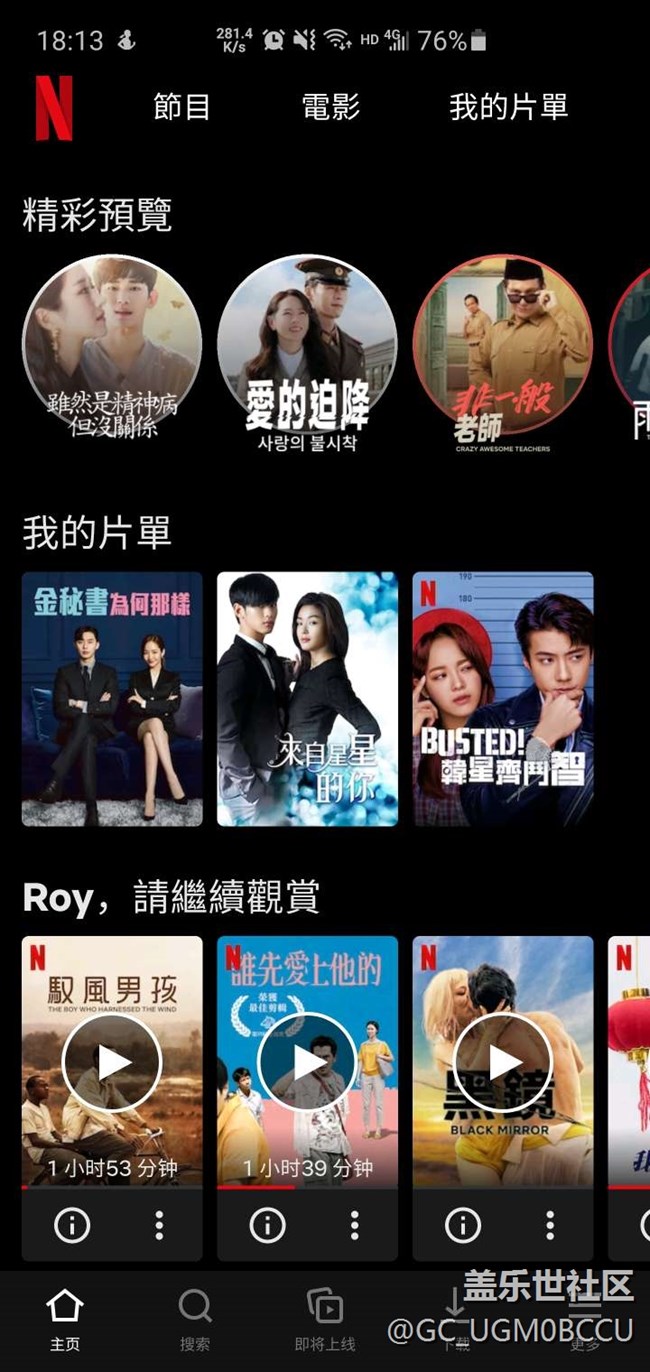Screen dimensions: 650x1372
Task: Show info for 馭風男孩
Action: pyautogui.click(x=71, y=1225)
